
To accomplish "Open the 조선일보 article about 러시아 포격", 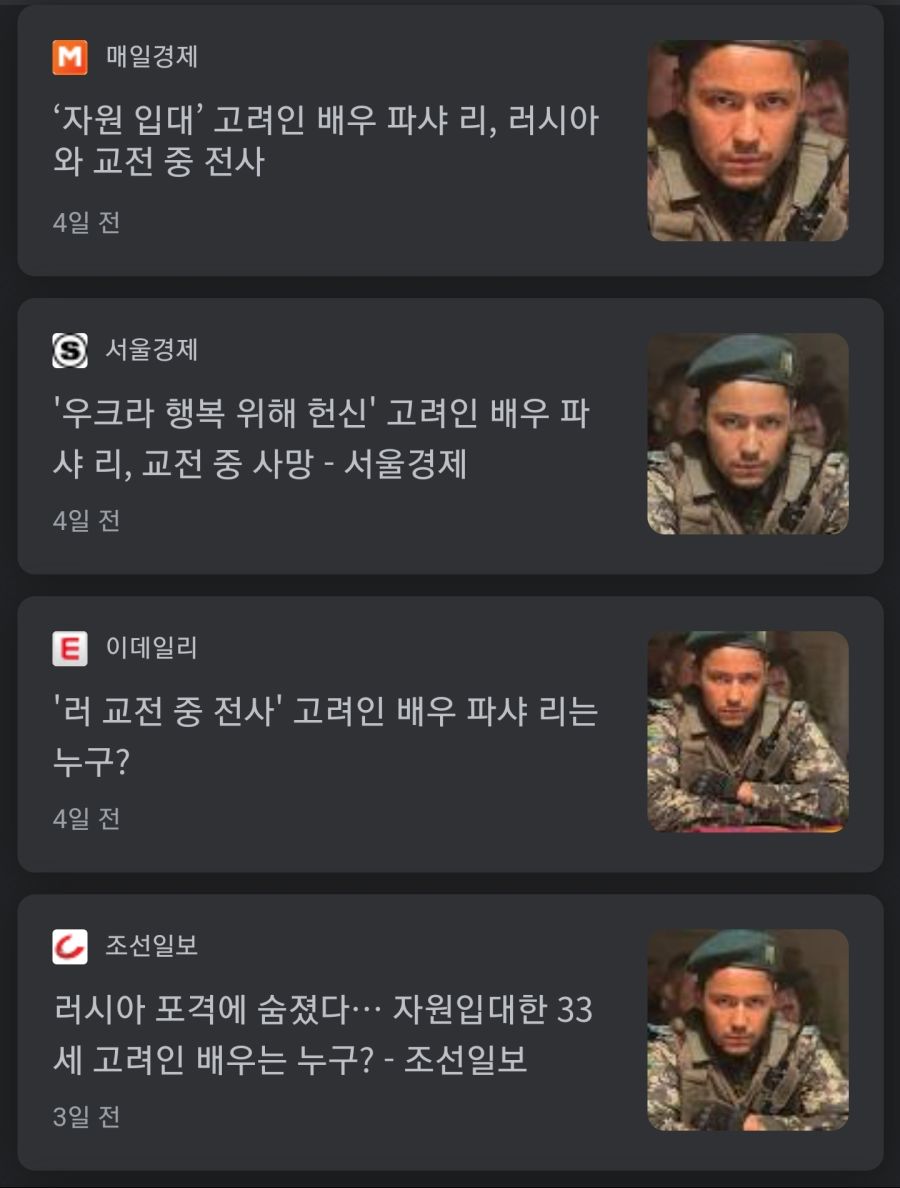I will [324, 1034].
